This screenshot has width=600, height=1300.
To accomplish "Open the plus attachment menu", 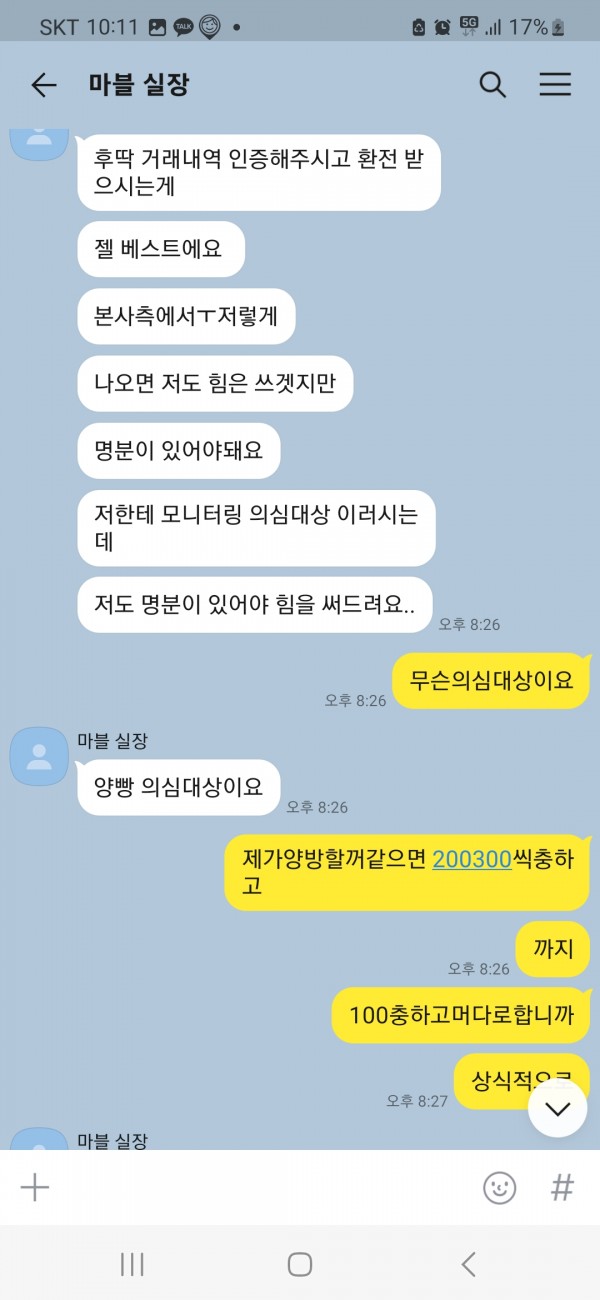I will coord(35,1187).
